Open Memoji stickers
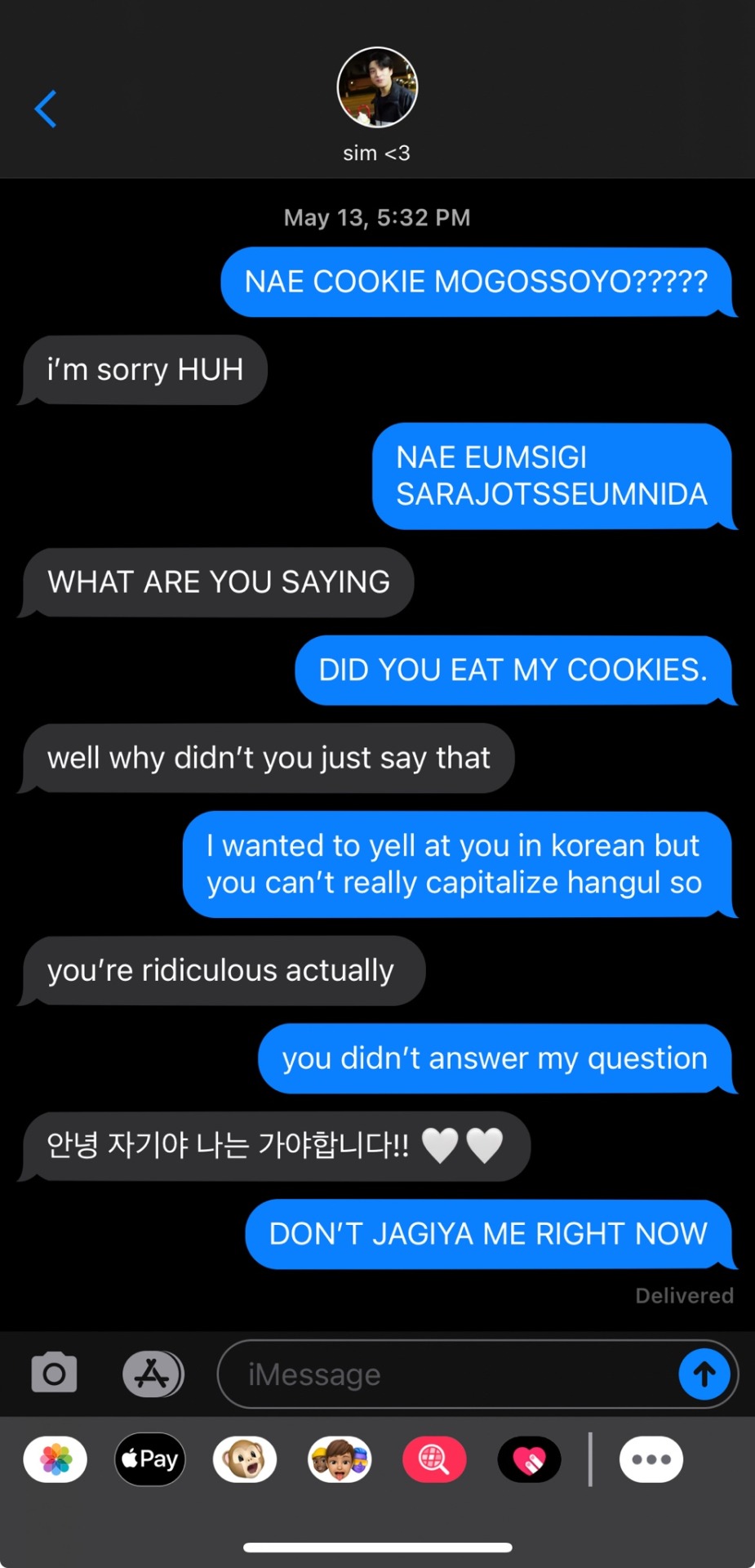Image resolution: width=755 pixels, height=1568 pixels. coord(340,1459)
